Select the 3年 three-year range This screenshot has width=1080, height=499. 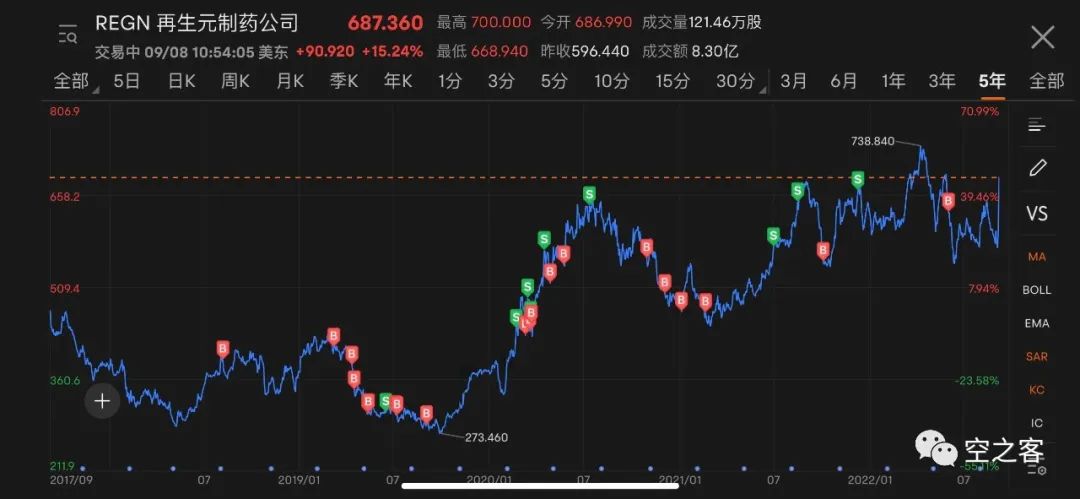(942, 82)
